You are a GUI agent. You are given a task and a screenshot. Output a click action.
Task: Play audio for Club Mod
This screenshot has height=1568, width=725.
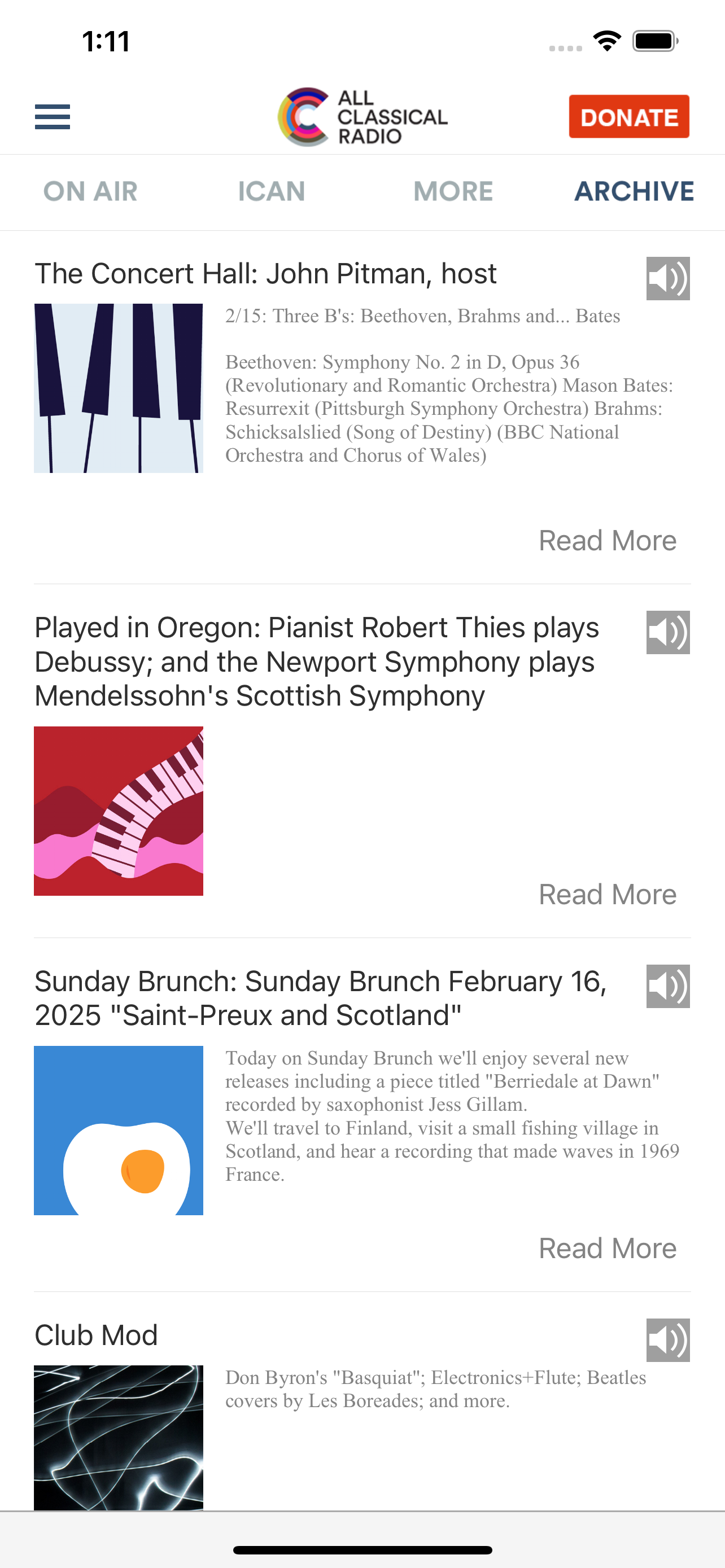[x=668, y=1341]
